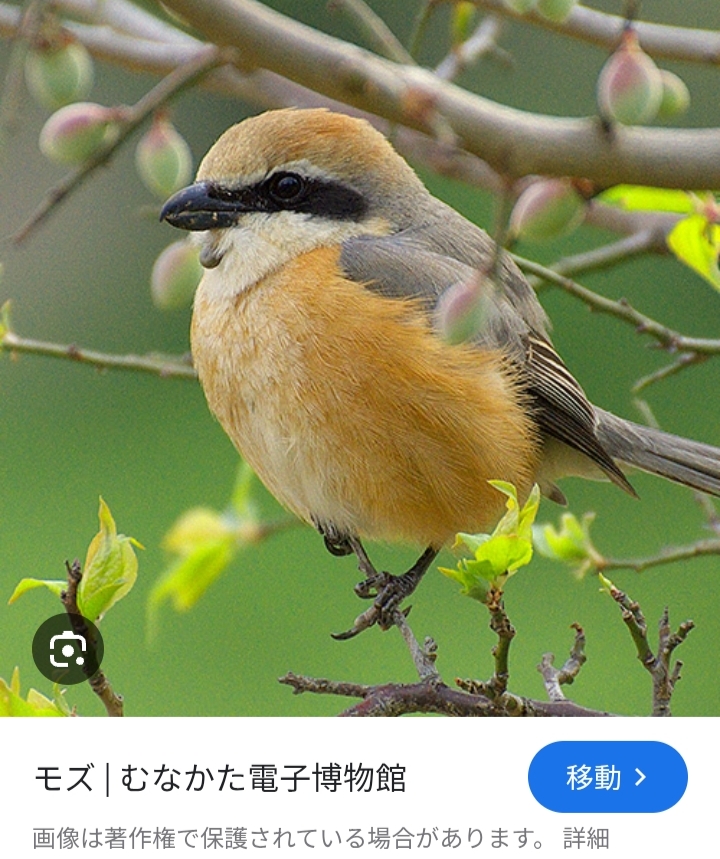720x859 pixels.
Task: Open the 詳細 copyright details link
Action: 585,838
